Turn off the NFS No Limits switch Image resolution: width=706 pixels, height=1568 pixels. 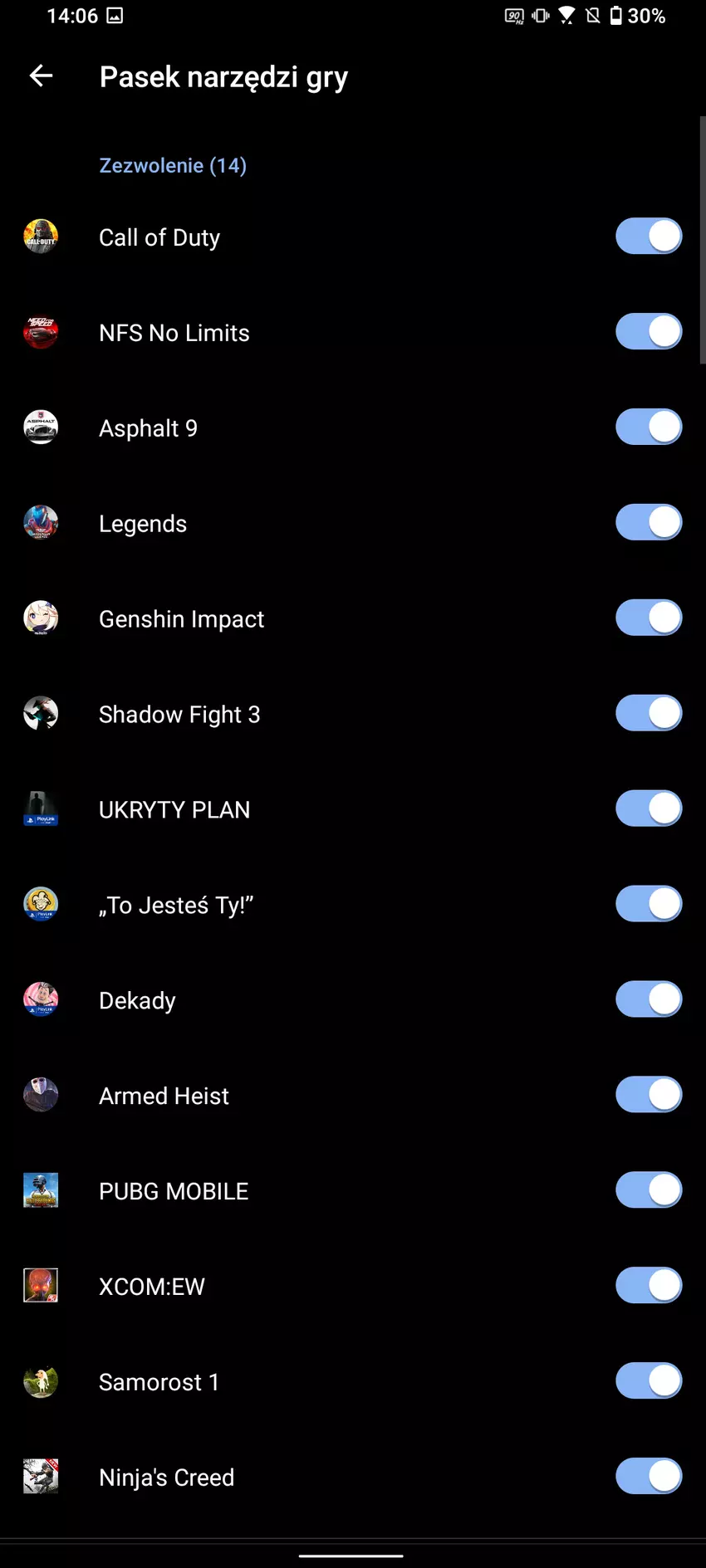[648, 332]
